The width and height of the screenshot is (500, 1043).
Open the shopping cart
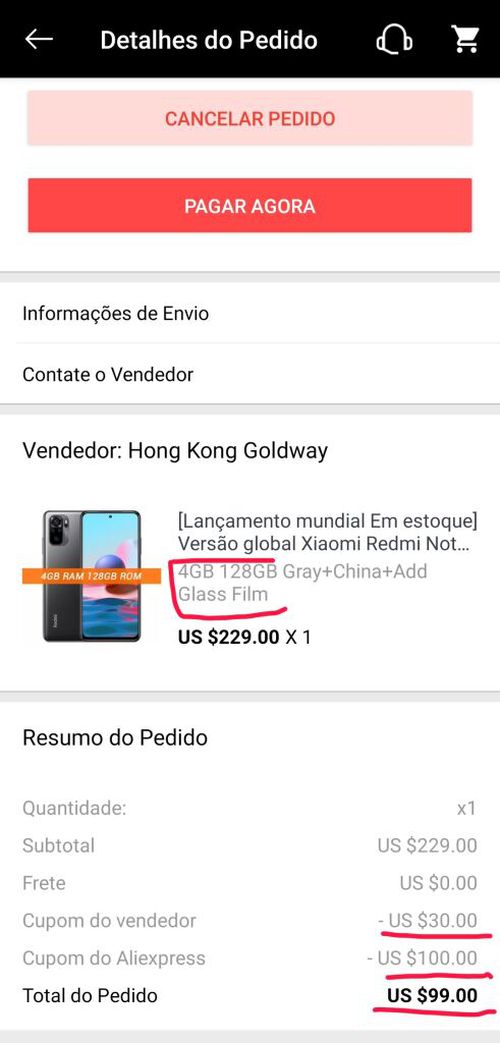pos(466,39)
